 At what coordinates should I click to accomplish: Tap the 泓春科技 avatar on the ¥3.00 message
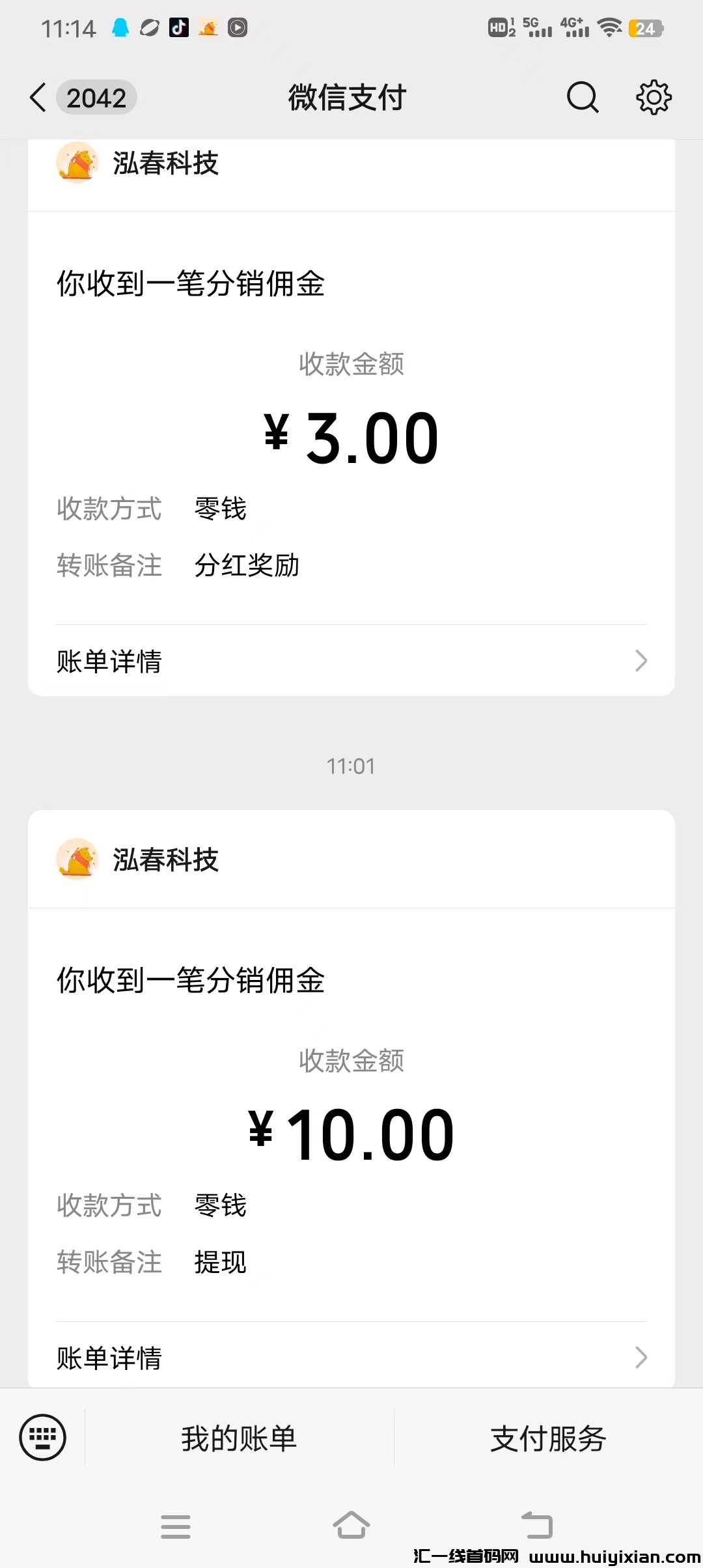click(77, 163)
